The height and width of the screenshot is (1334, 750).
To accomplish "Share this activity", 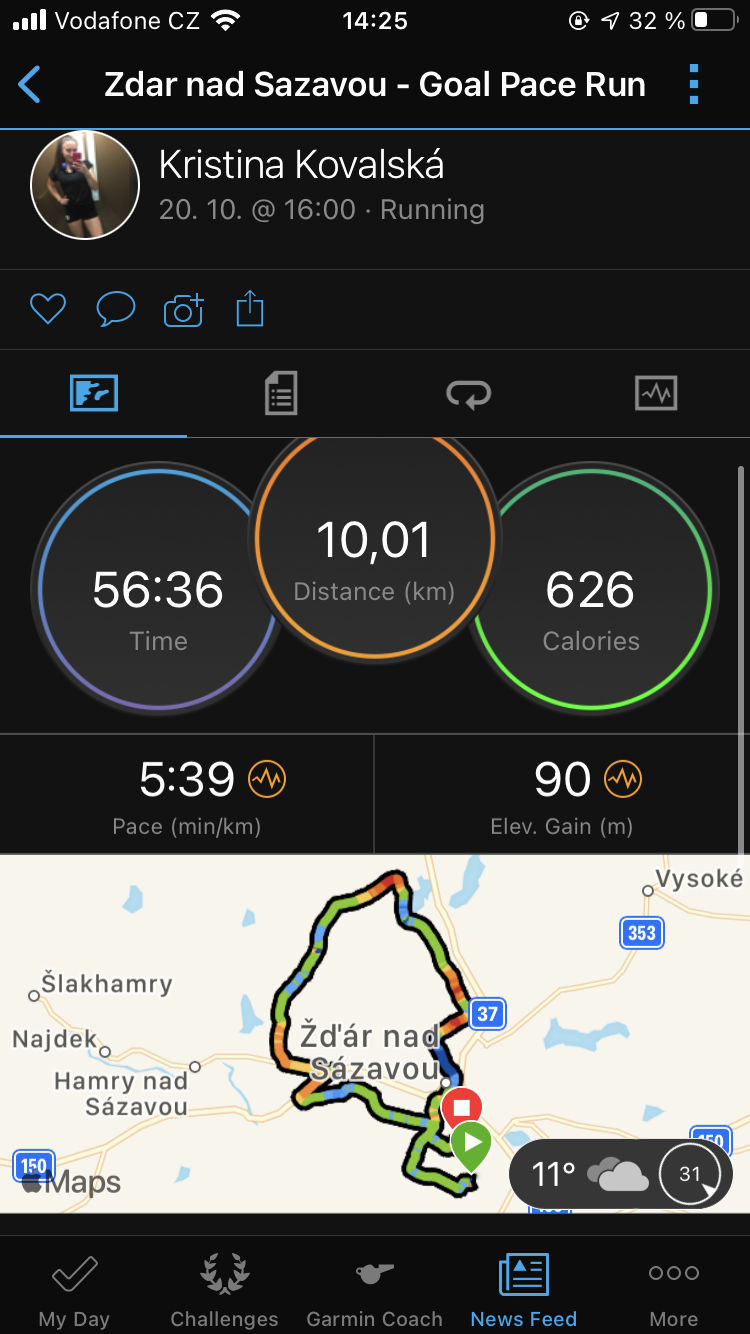I will [250, 309].
